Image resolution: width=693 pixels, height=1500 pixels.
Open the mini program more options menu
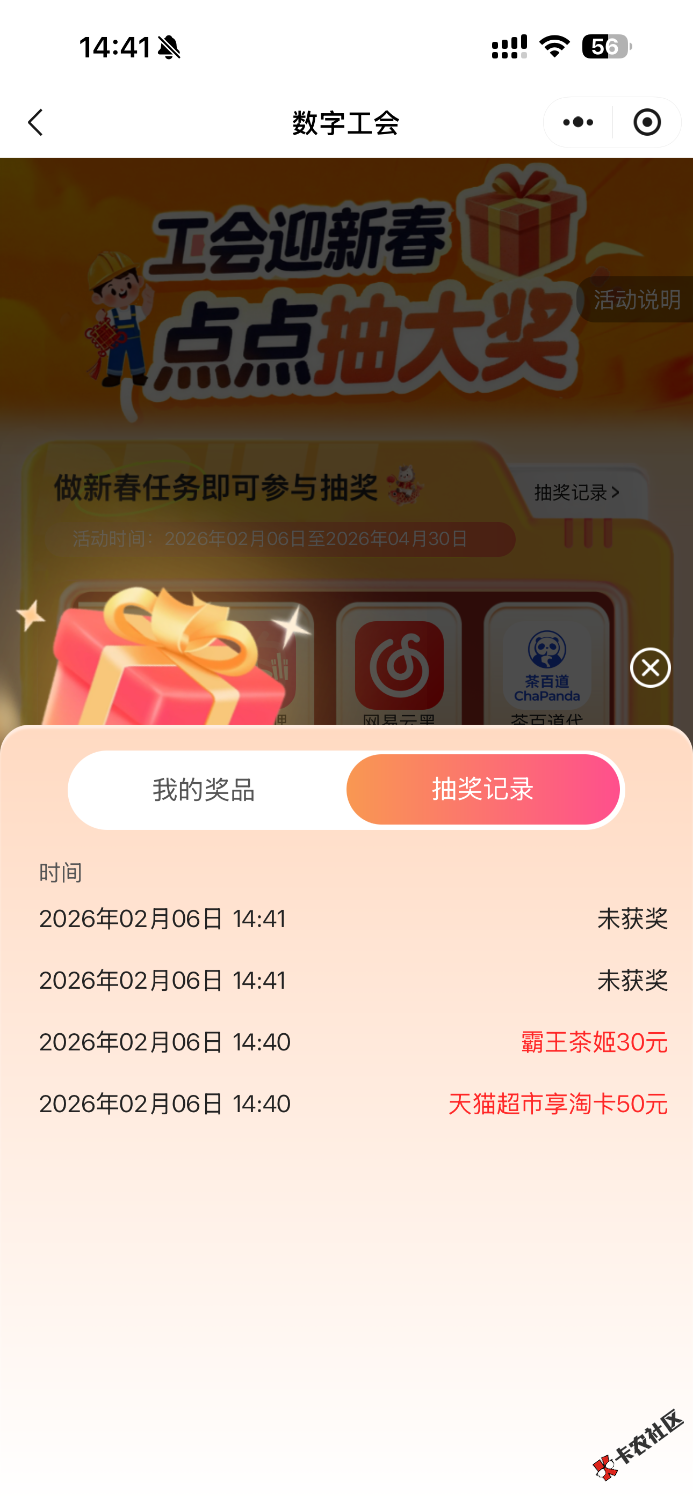coord(578,123)
